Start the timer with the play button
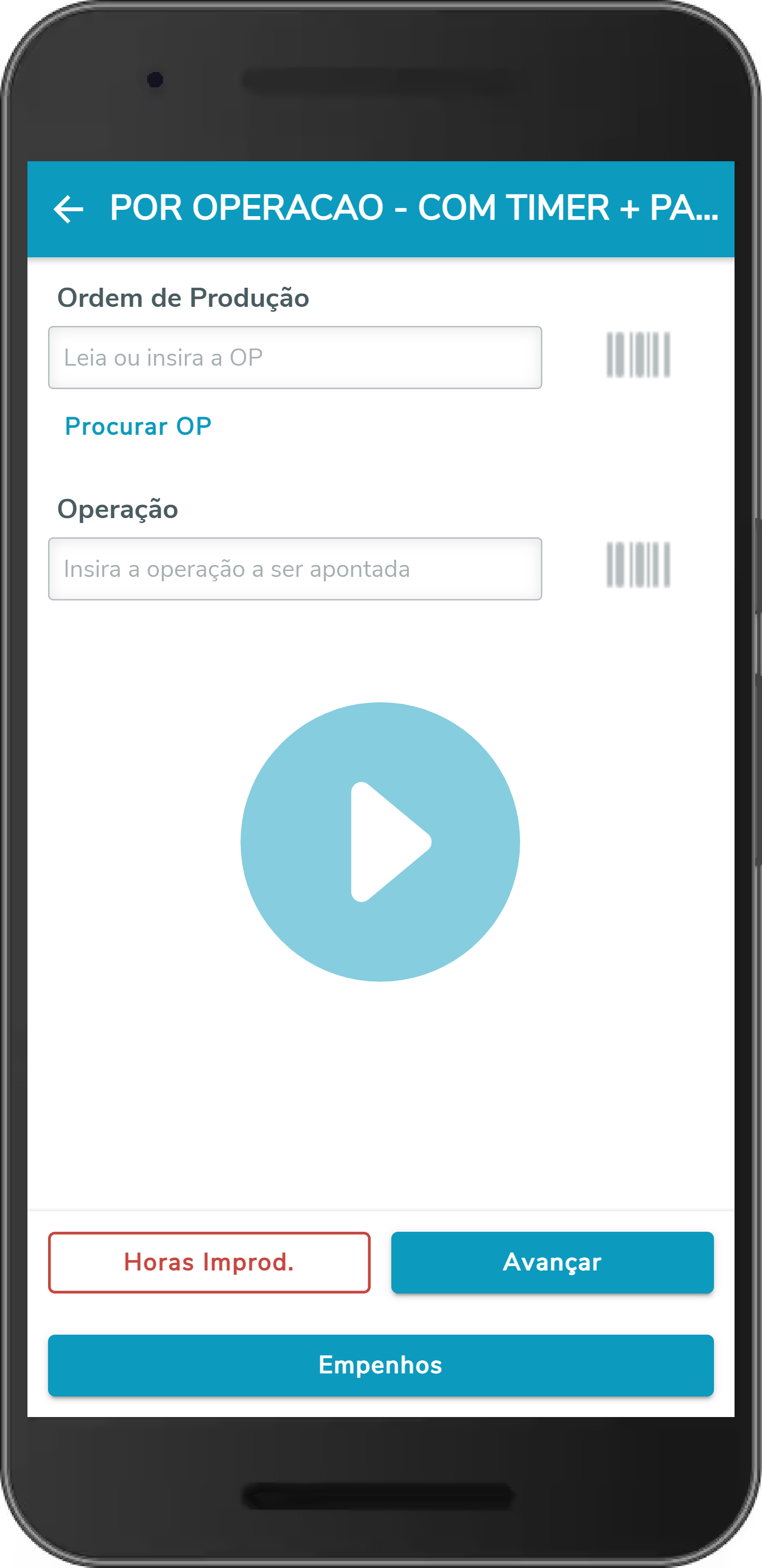762x1568 pixels. 380,842
